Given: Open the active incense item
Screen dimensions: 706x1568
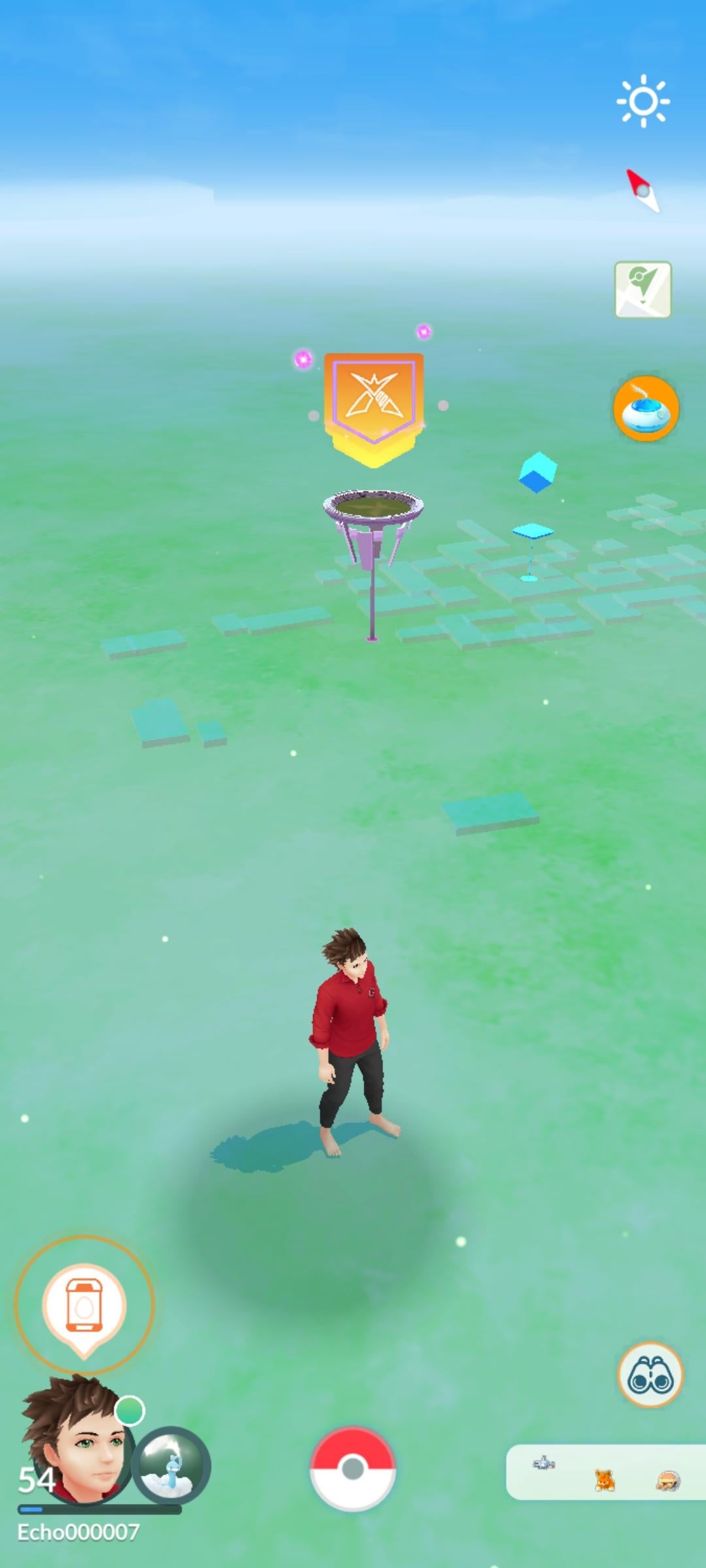Looking at the screenshot, I should click(646, 408).
